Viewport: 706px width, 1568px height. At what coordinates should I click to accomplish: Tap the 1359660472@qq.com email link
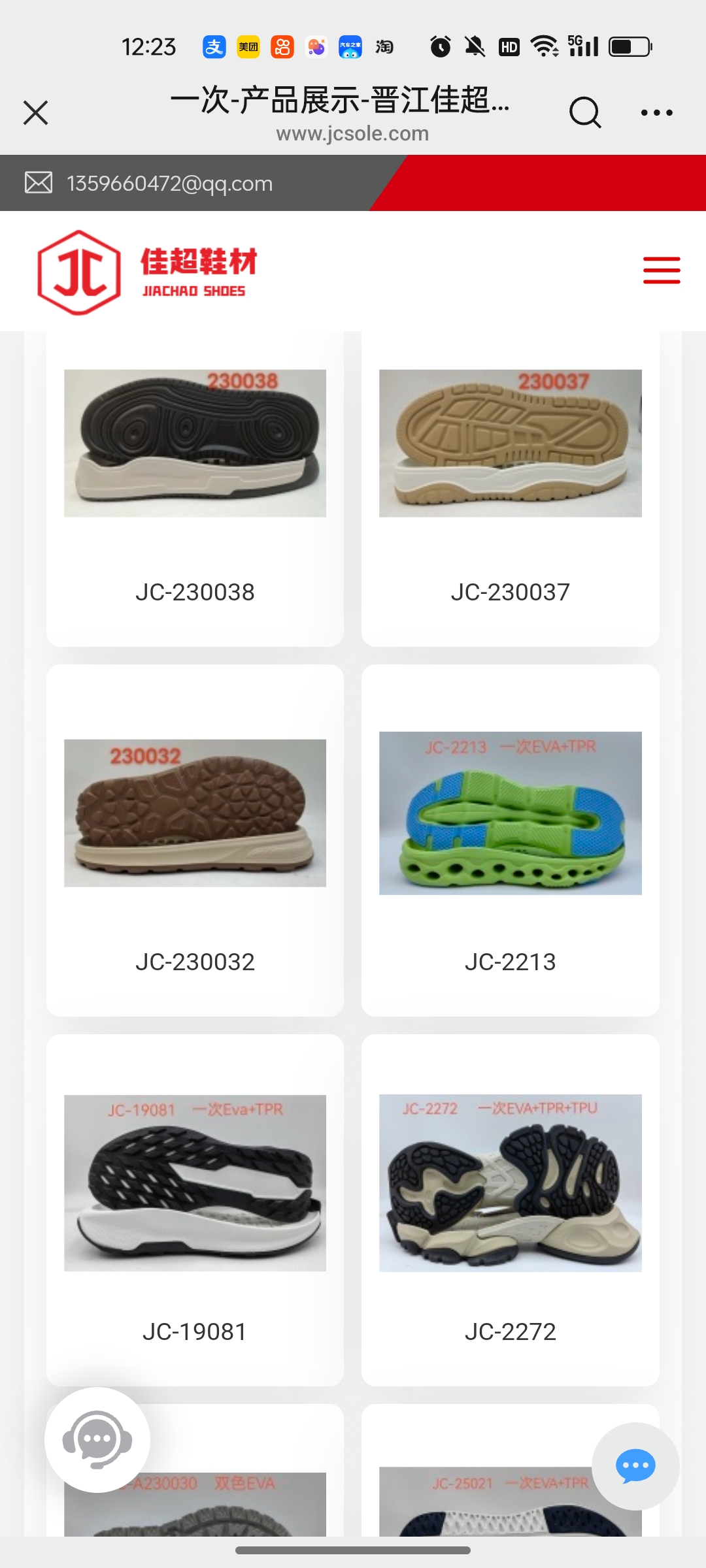(x=169, y=184)
